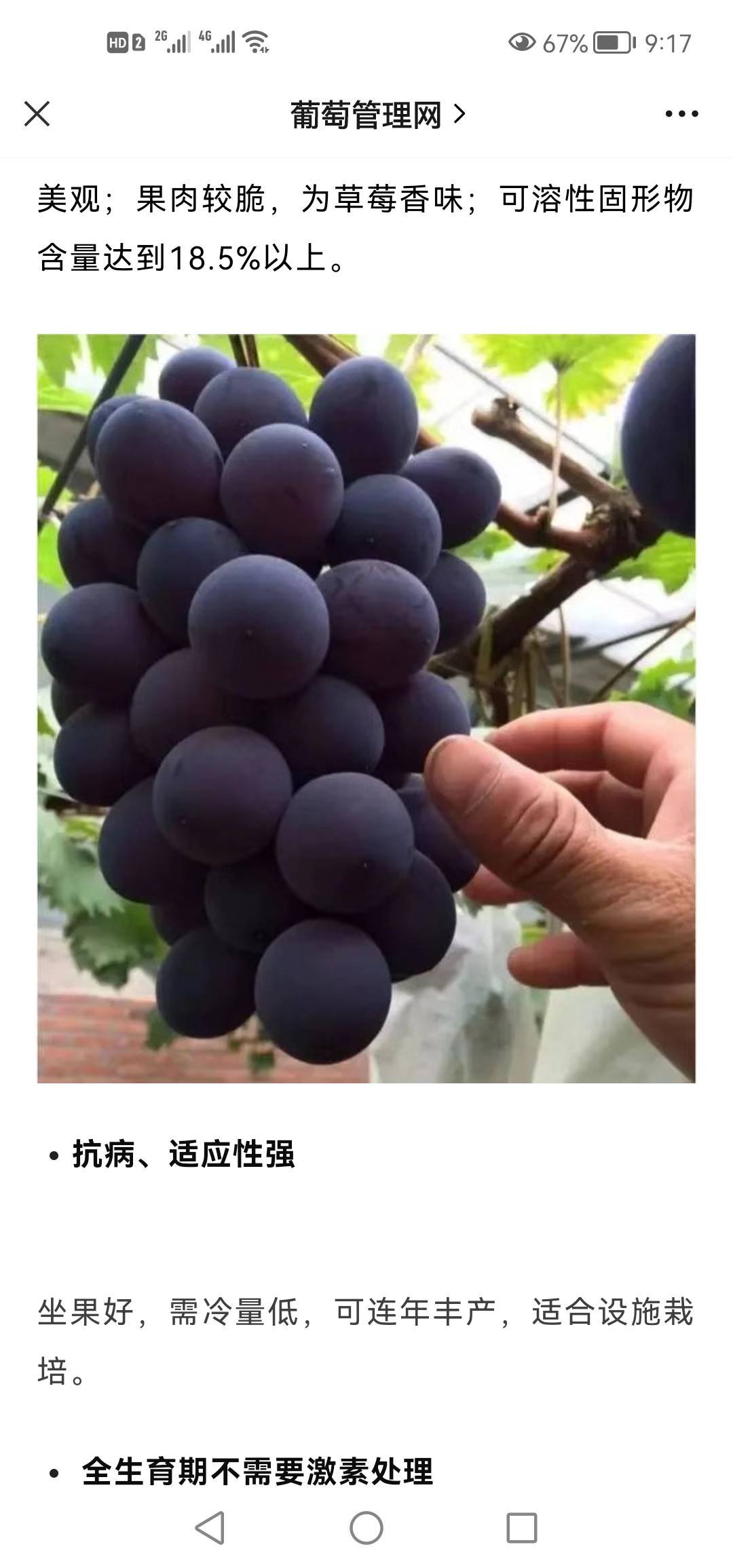Open the three-dot overflow menu
733x1568 pixels.
click(681, 114)
